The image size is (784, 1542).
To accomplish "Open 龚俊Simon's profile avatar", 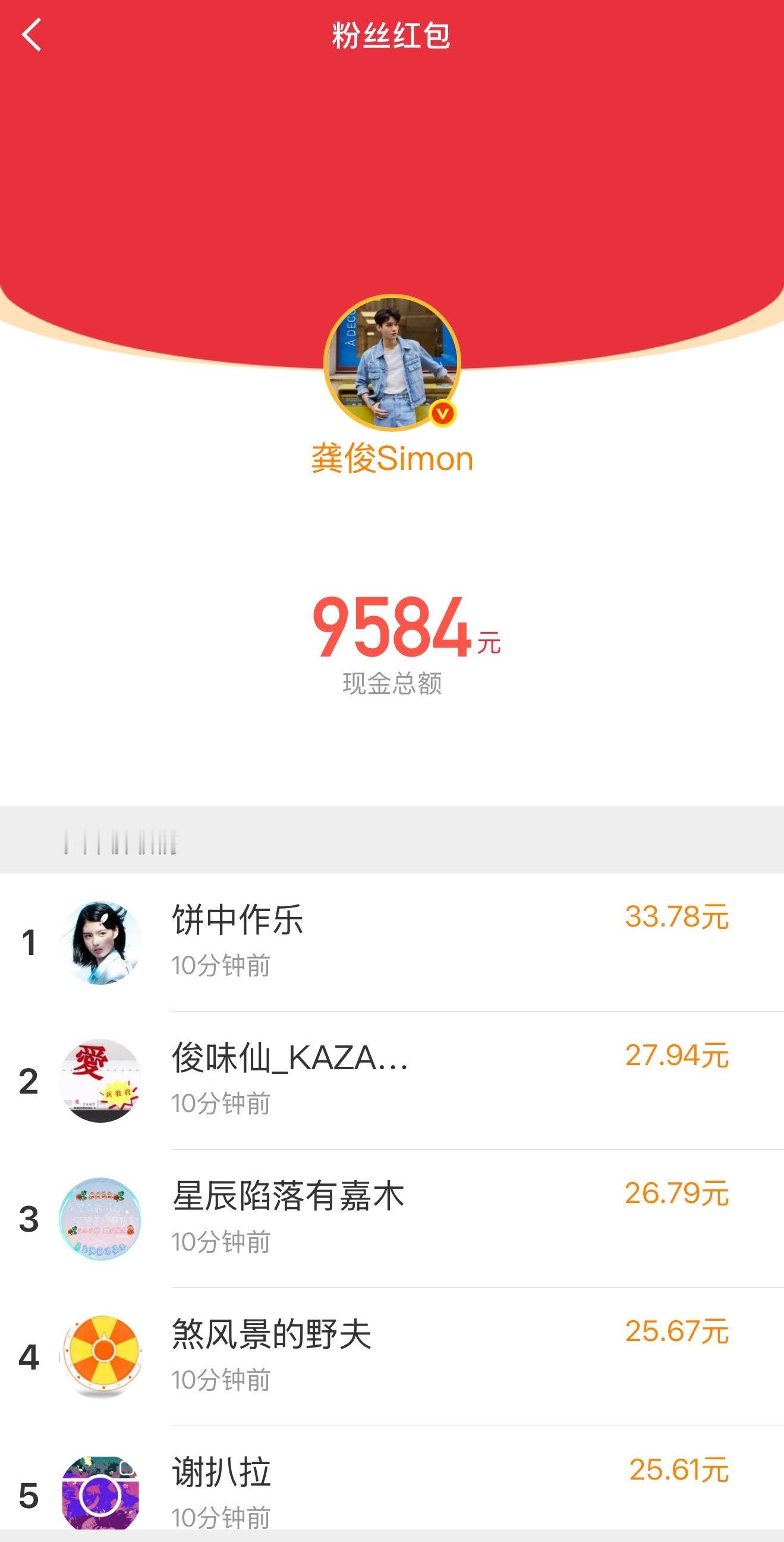I will coord(392,362).
